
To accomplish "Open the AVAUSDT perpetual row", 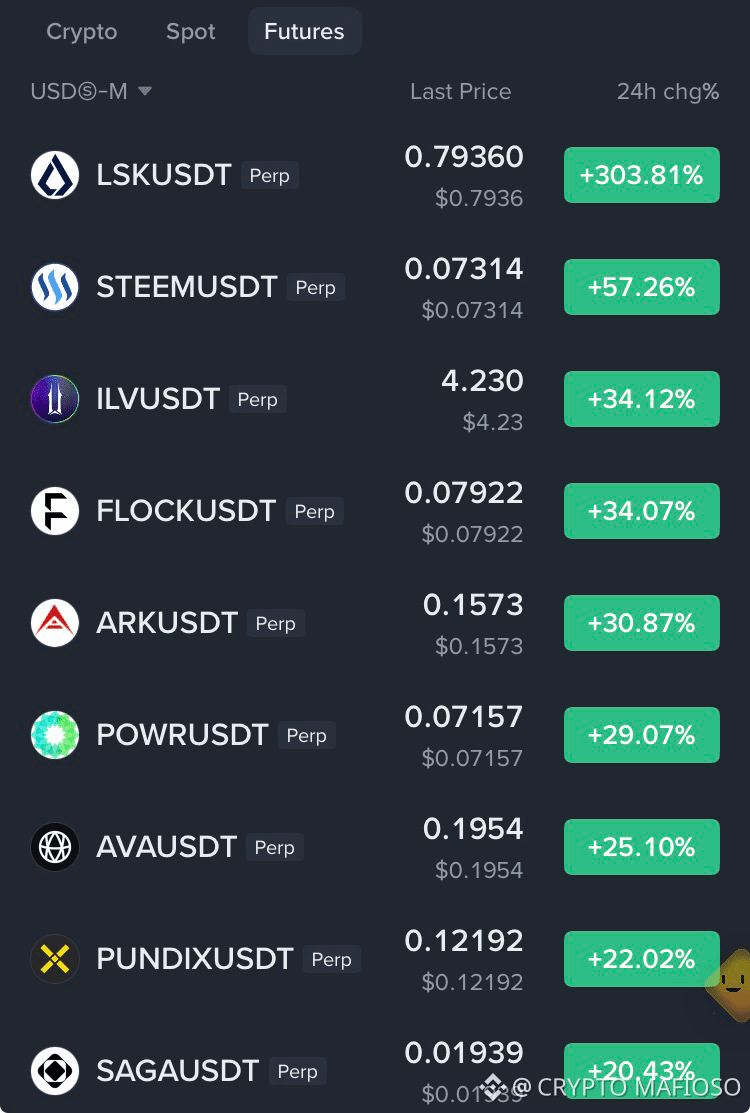I will 375,847.
